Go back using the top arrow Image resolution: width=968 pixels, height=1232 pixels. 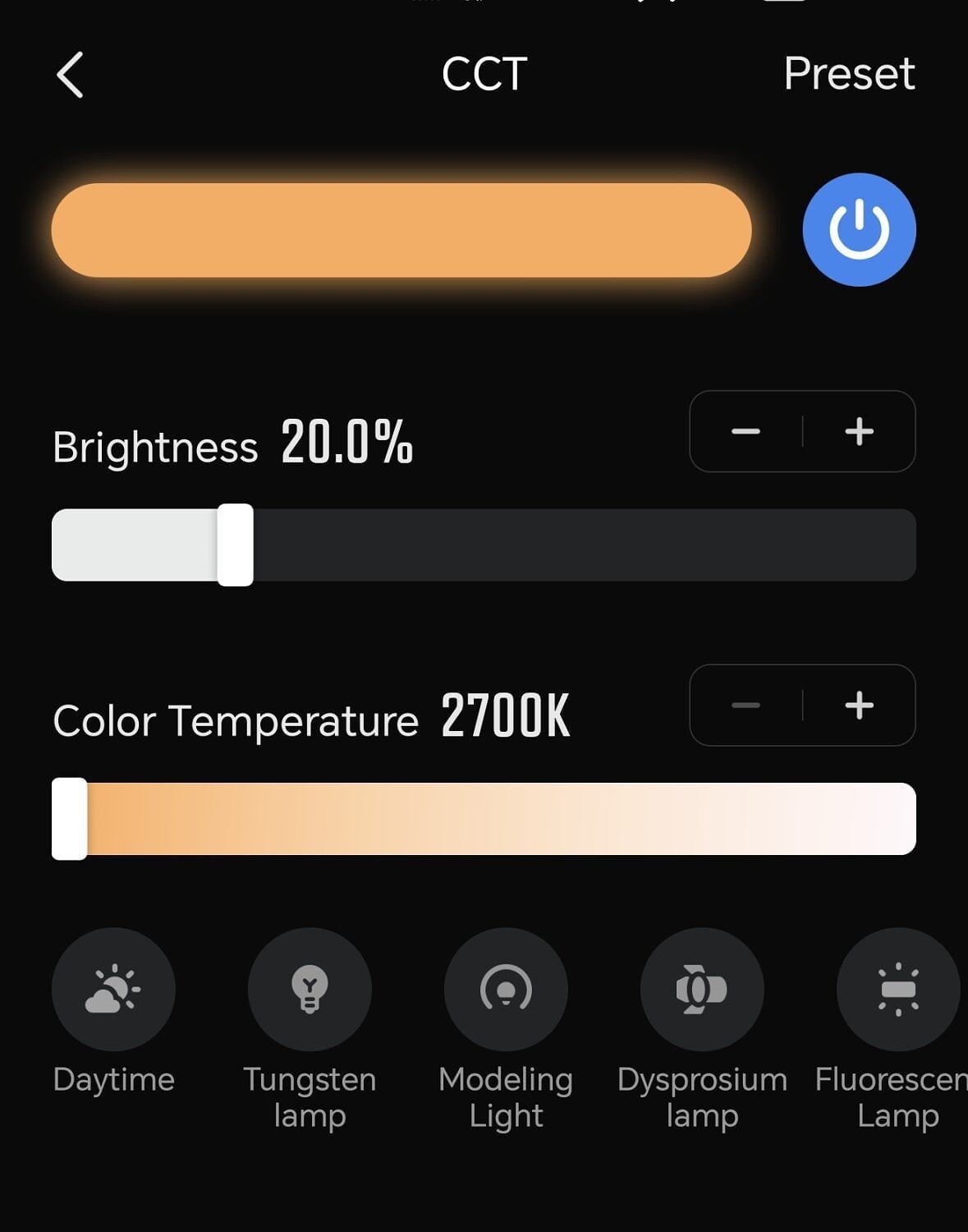tap(71, 75)
